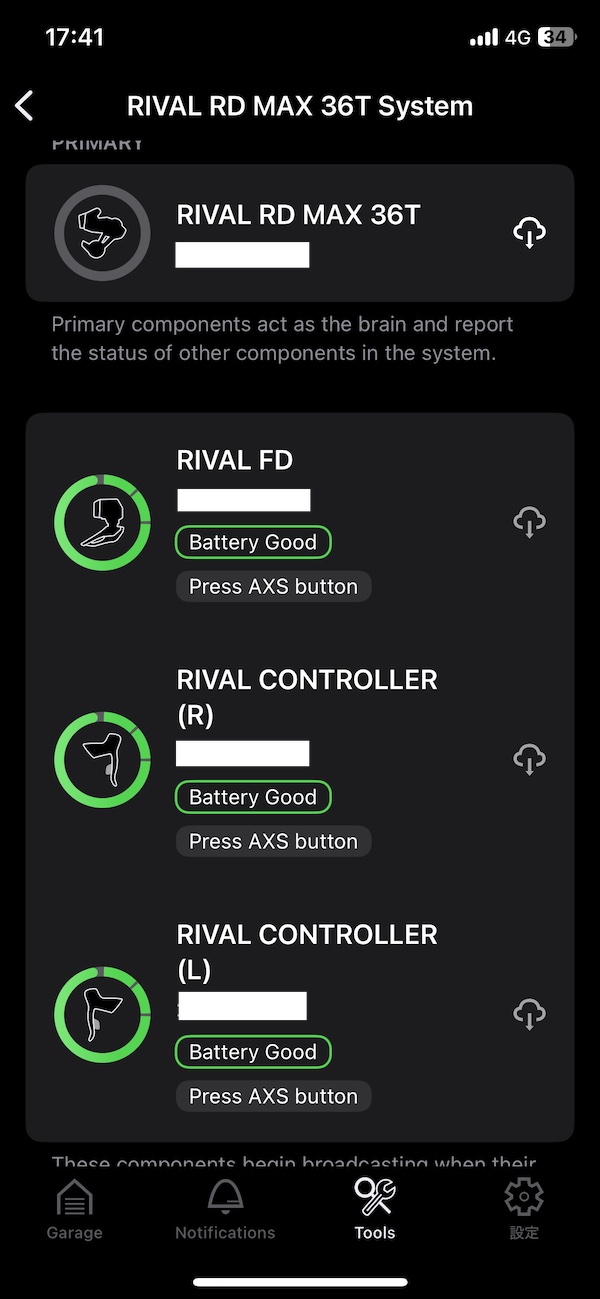Tap the firmware download icon for RIVAL RD MAX 36T
Screen dimensions: 600x1299
tap(529, 233)
